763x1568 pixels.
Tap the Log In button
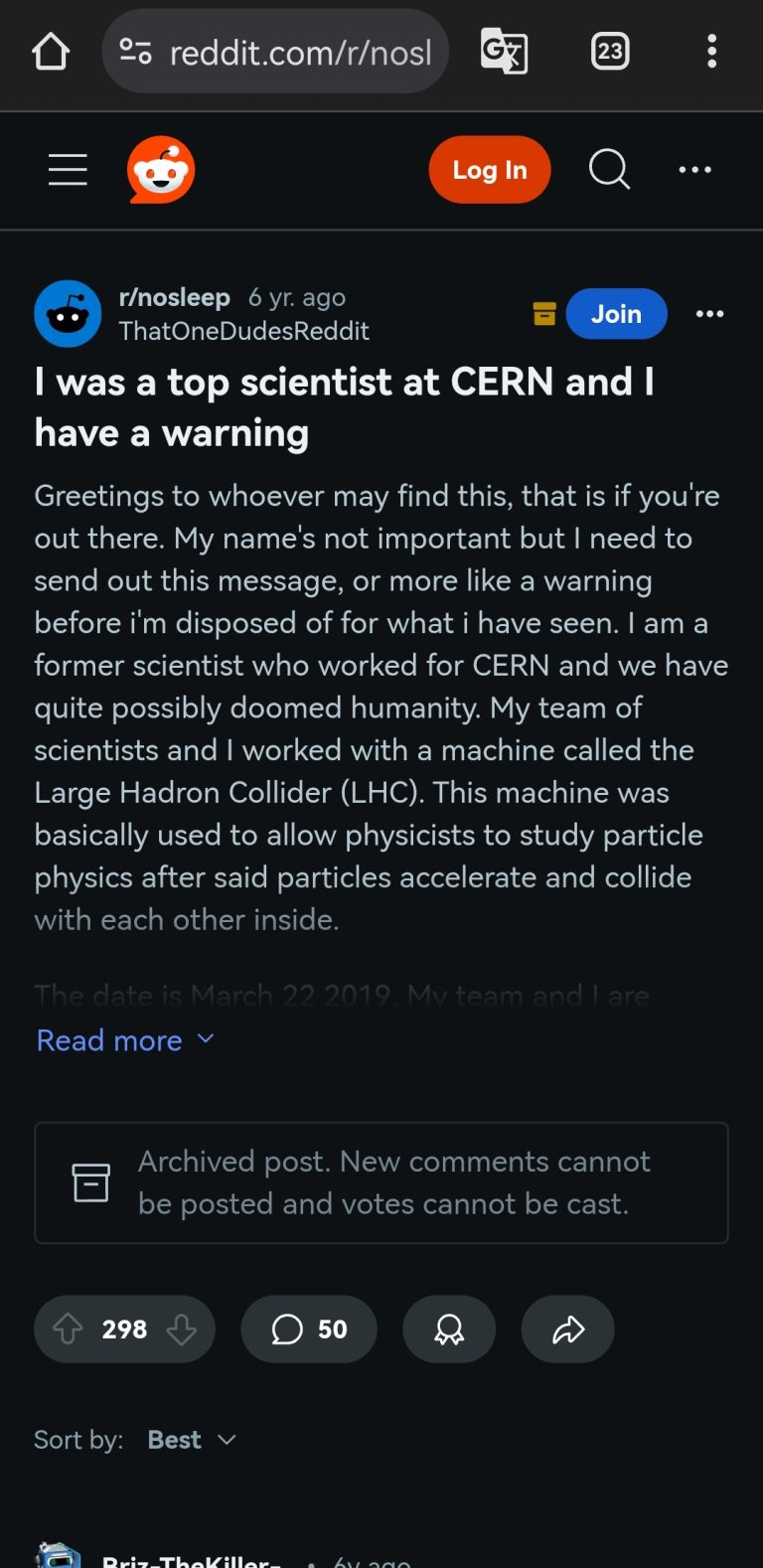[490, 170]
